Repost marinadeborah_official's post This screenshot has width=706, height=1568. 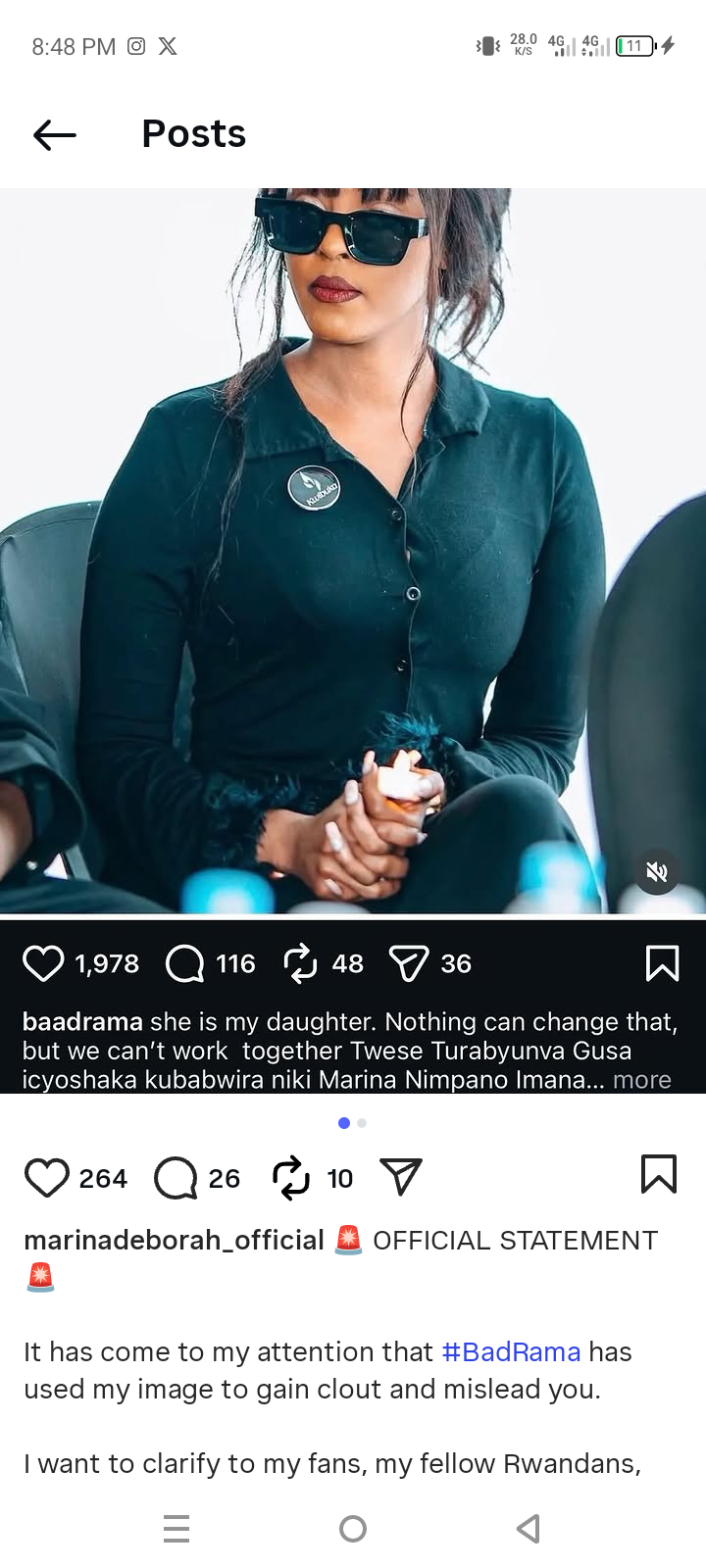(291, 1177)
